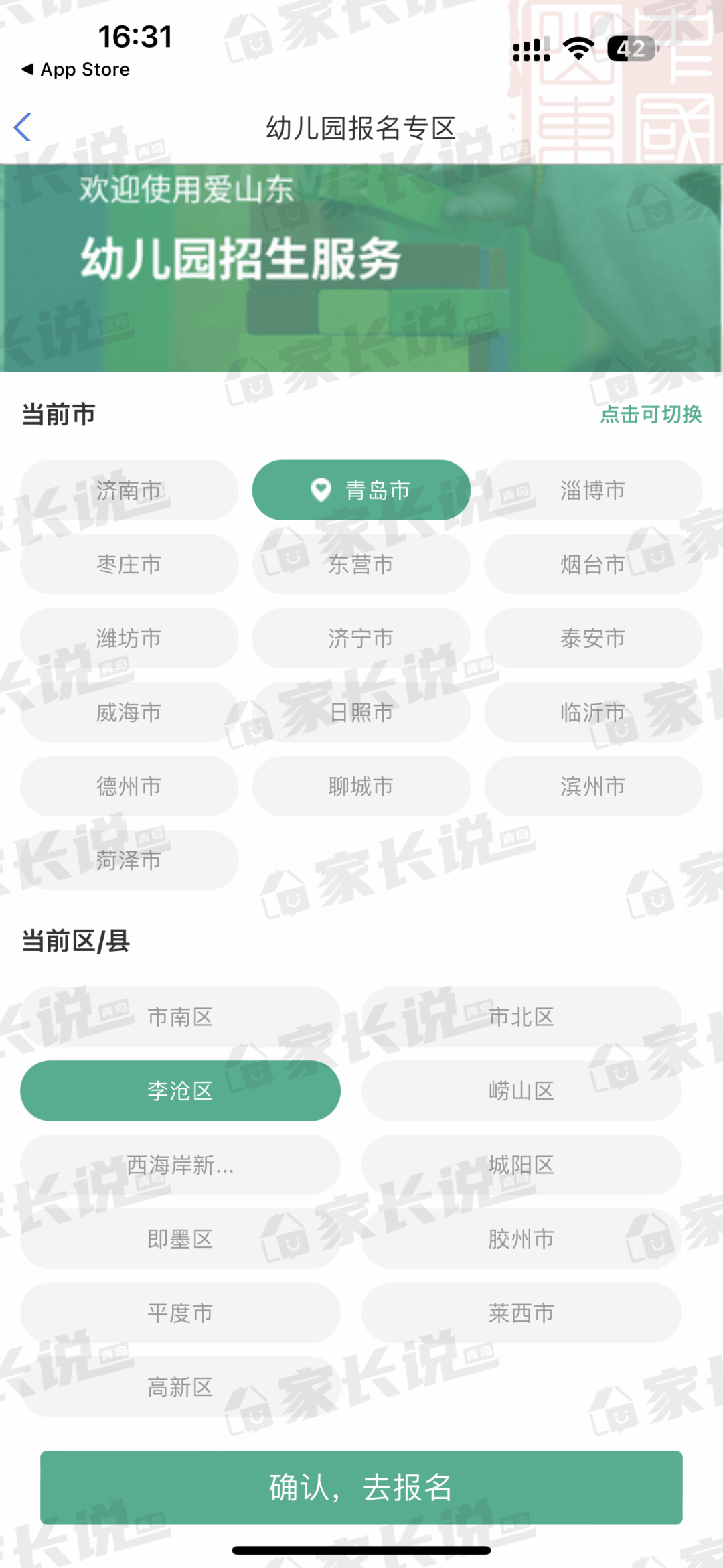Select 济南市 as the current city
Screen dimensions: 723x1568
[129, 490]
